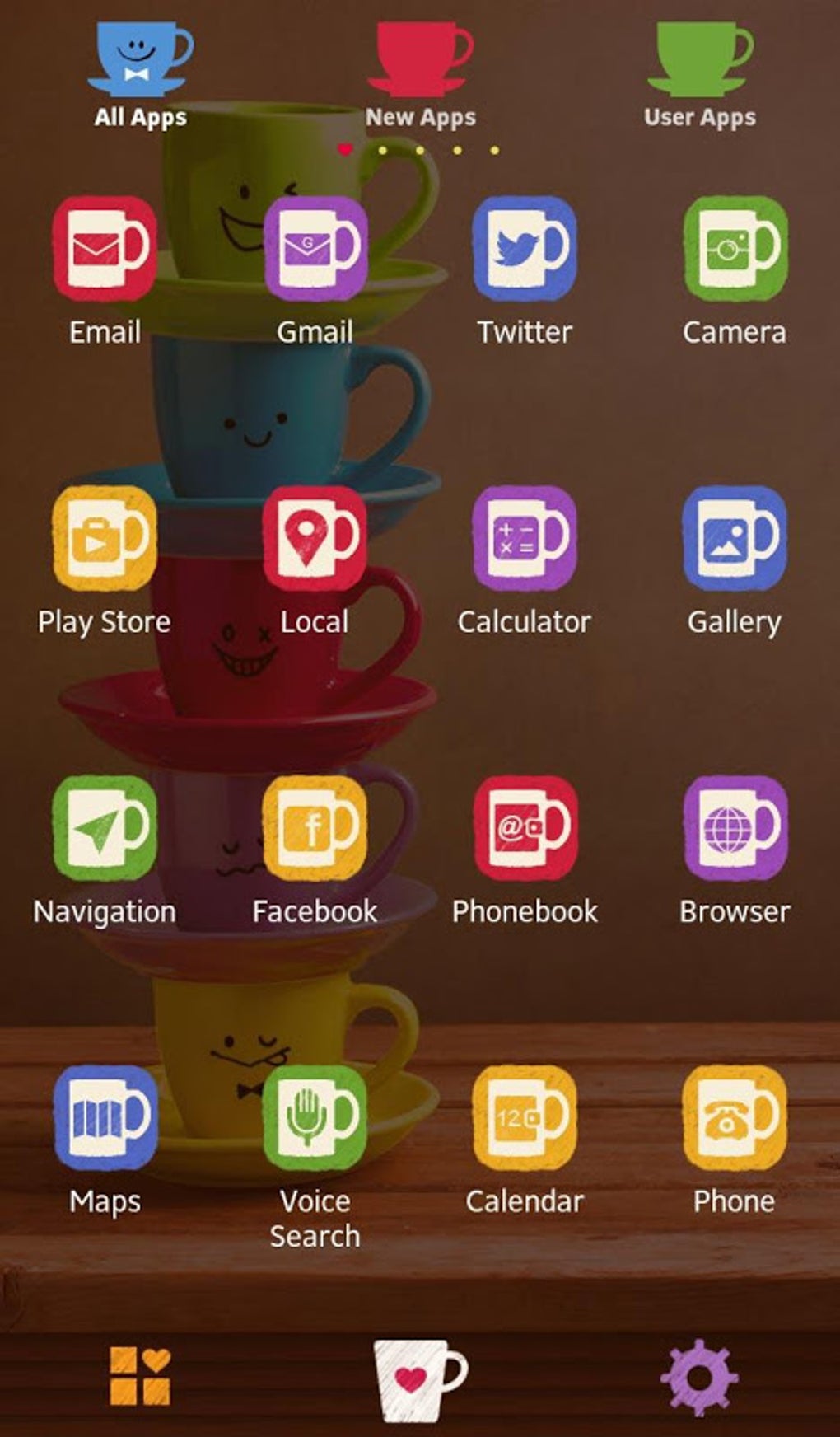
Task: Switch to the All Apps tab
Action: 140,74
